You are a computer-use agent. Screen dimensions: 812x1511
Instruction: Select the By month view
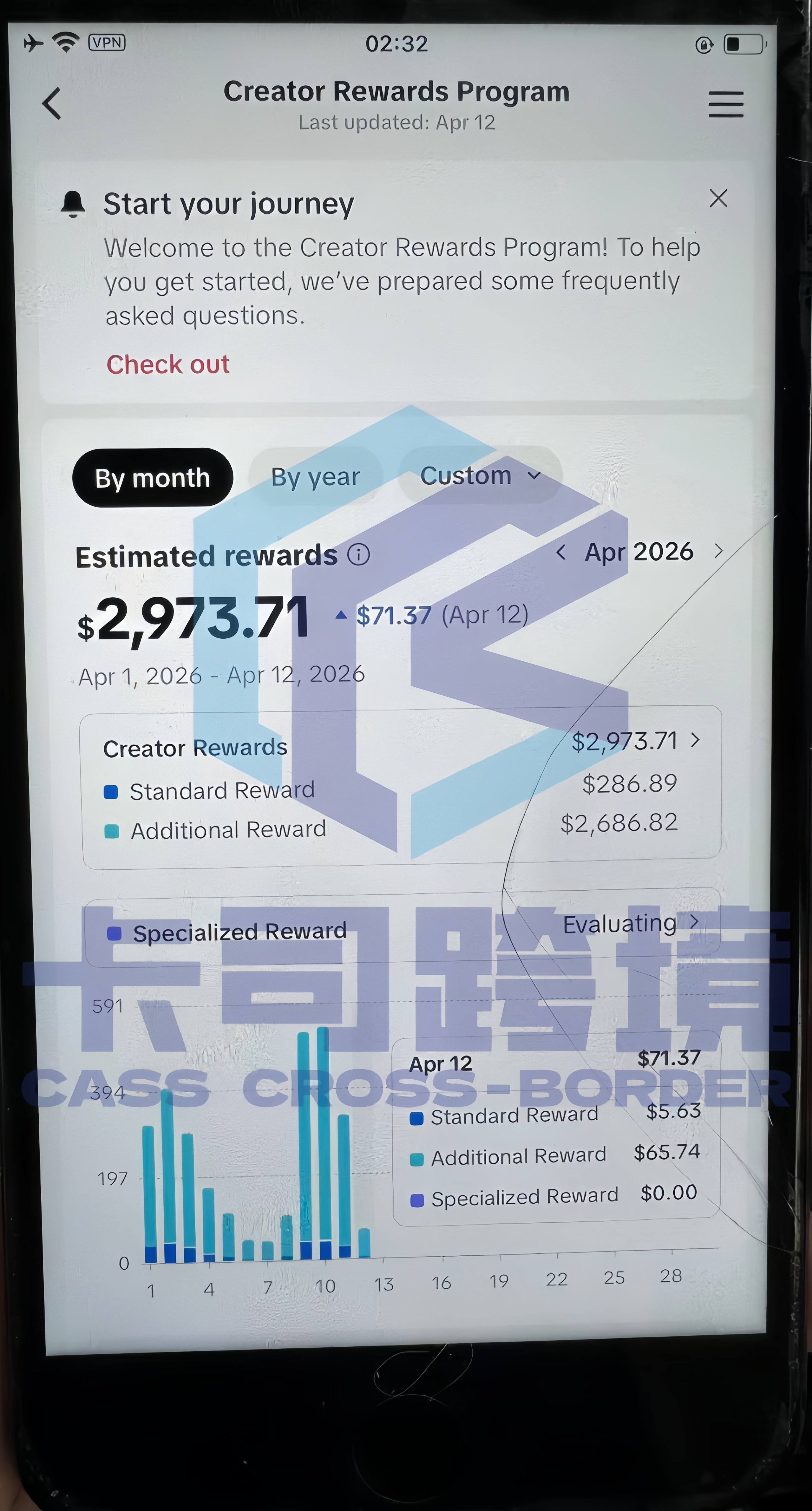[x=153, y=478]
